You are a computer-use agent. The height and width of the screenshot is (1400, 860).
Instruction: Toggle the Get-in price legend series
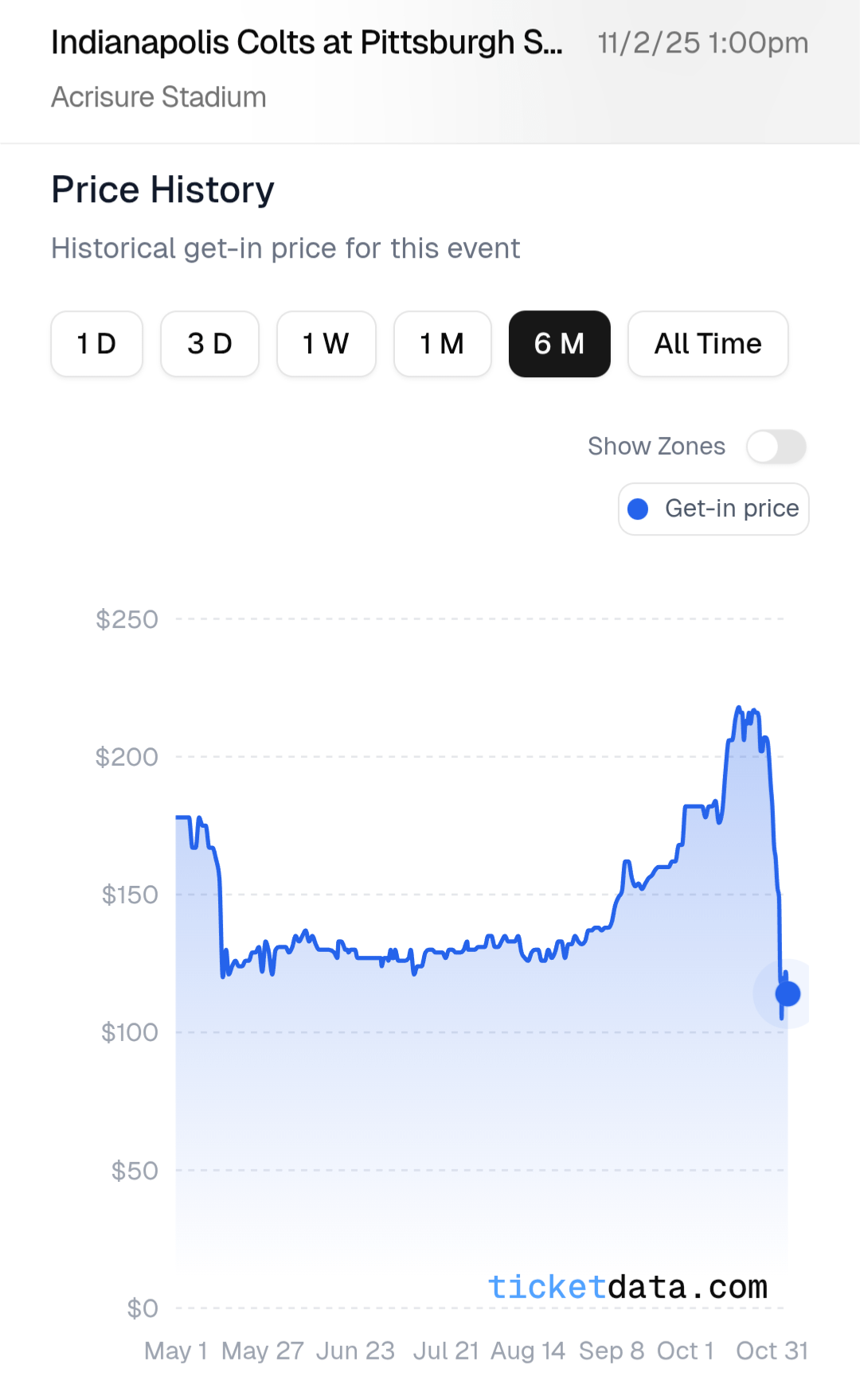click(713, 509)
